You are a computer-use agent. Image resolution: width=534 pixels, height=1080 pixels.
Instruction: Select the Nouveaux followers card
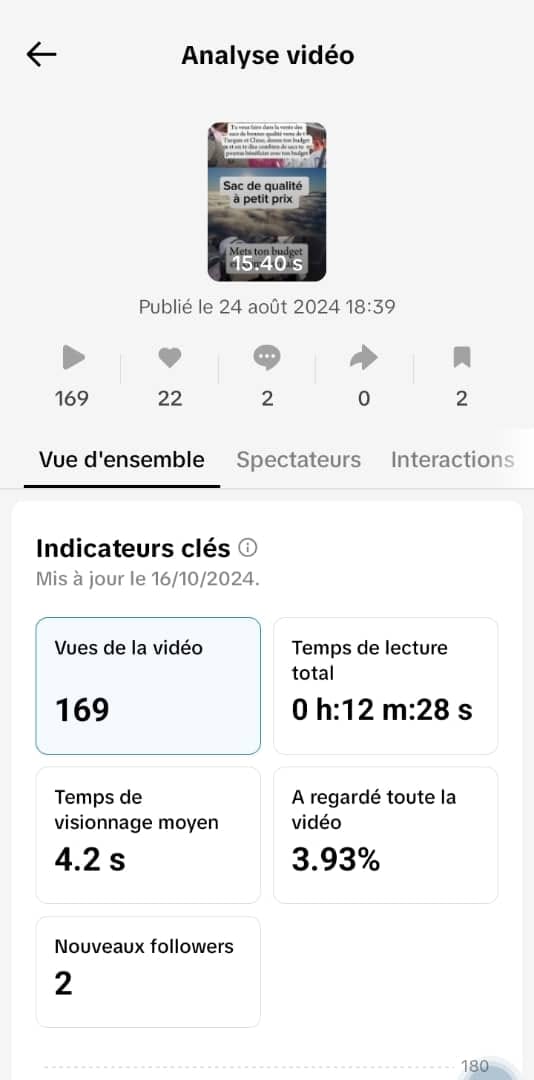148,972
